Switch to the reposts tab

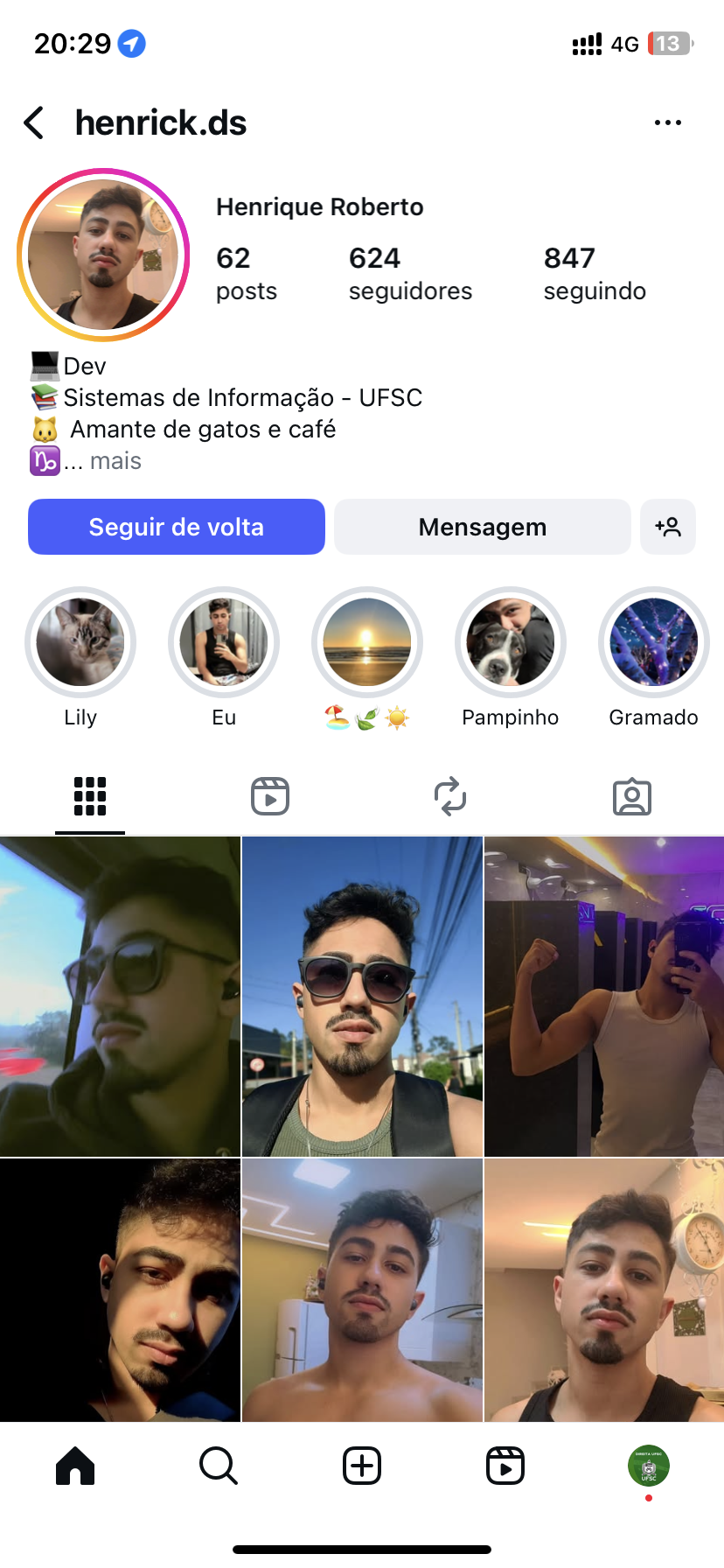450,796
